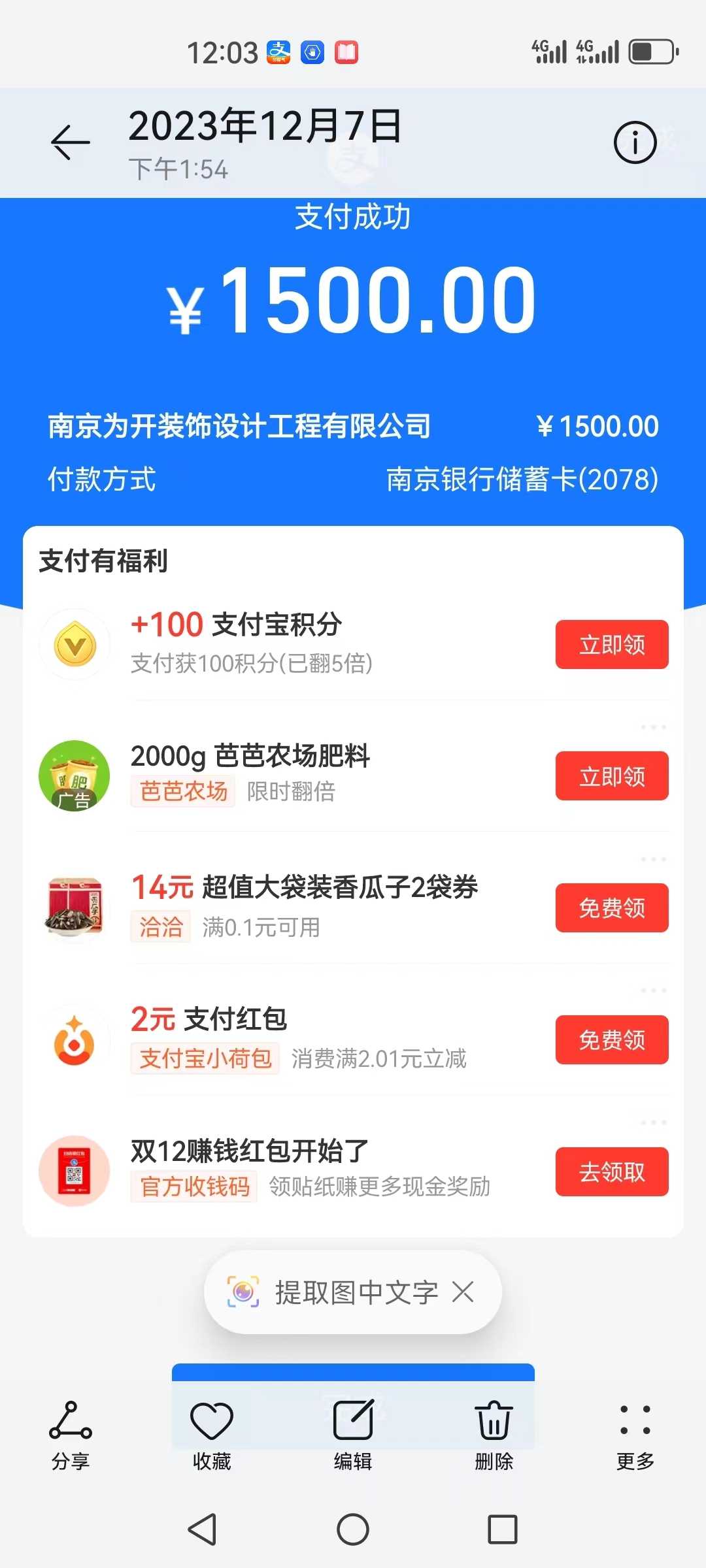Share this screenshot via 分享

click(x=71, y=1435)
